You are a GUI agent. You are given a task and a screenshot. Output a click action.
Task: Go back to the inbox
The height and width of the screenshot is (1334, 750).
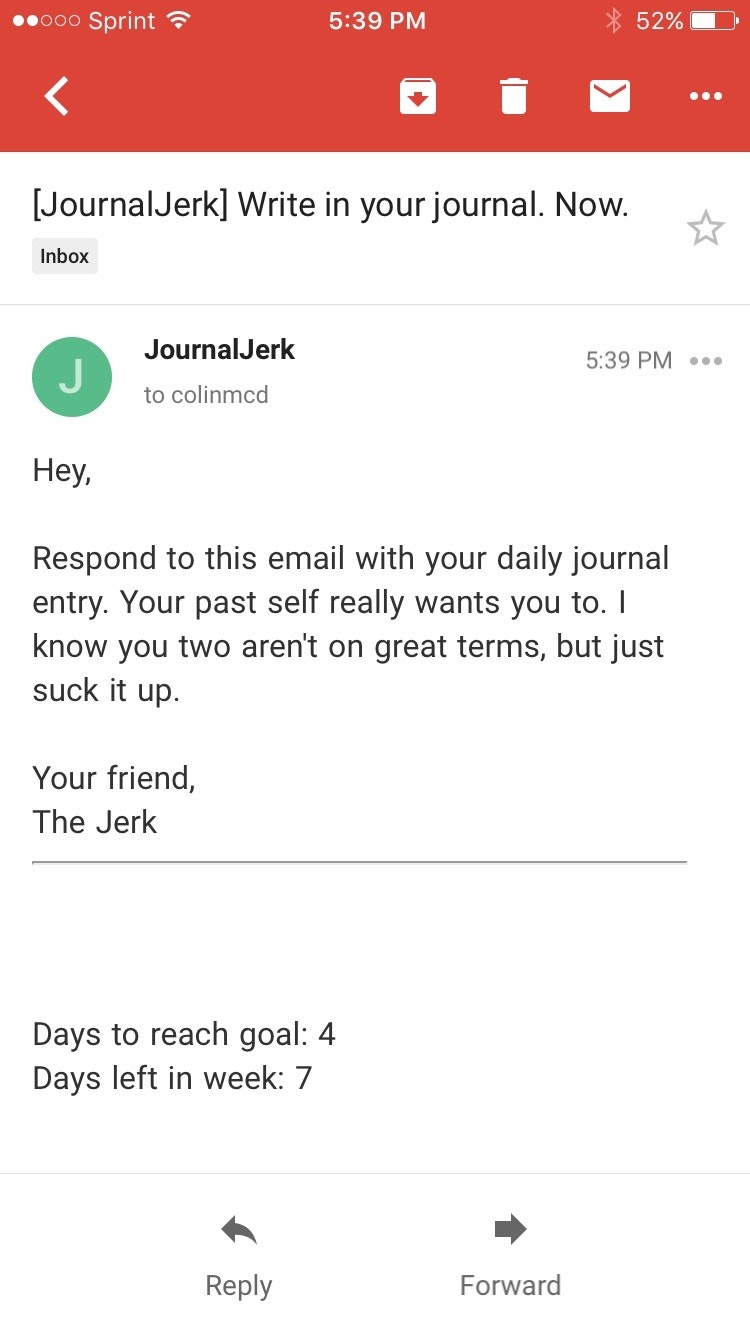point(57,97)
